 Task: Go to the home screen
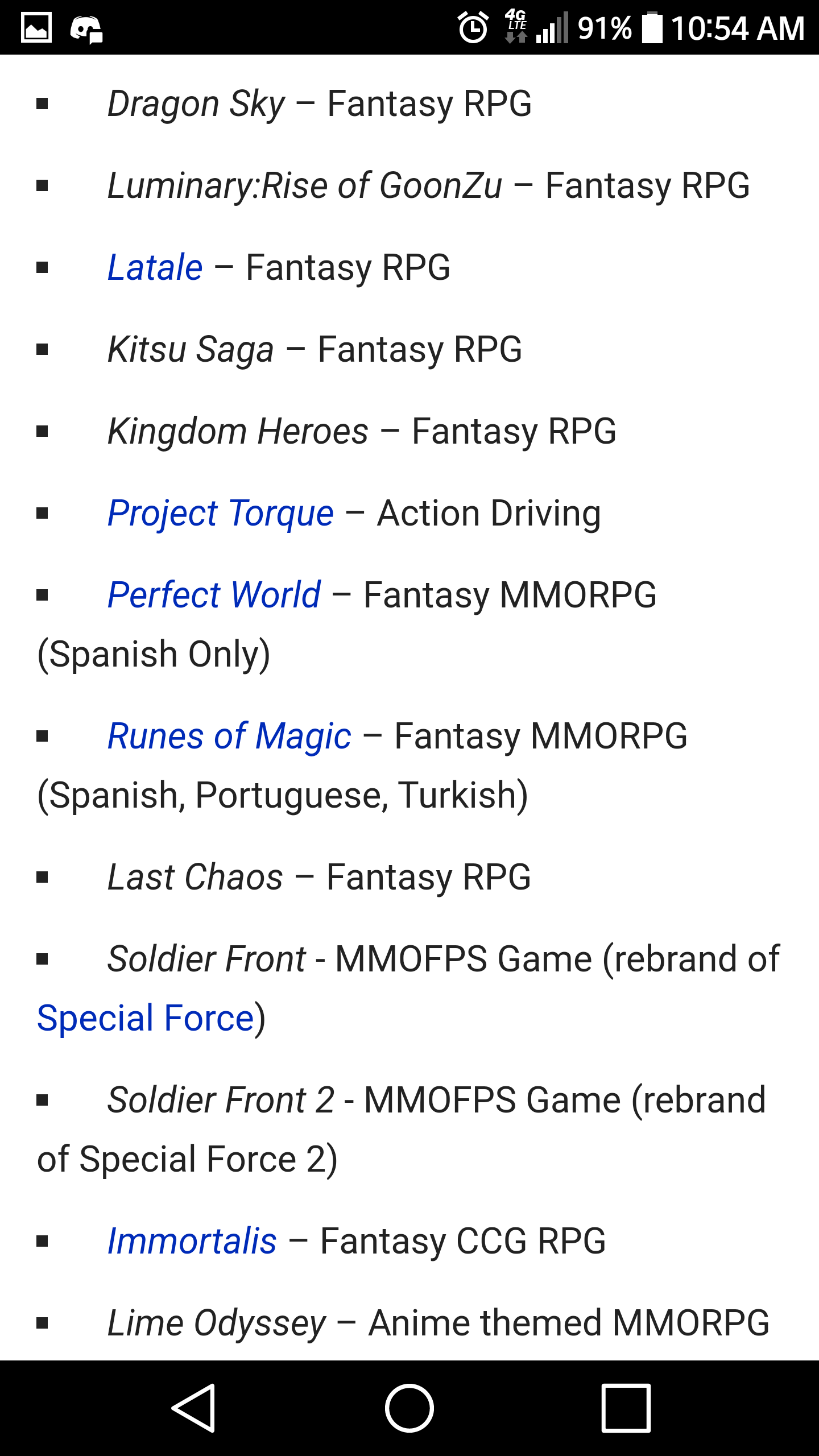tap(409, 1408)
